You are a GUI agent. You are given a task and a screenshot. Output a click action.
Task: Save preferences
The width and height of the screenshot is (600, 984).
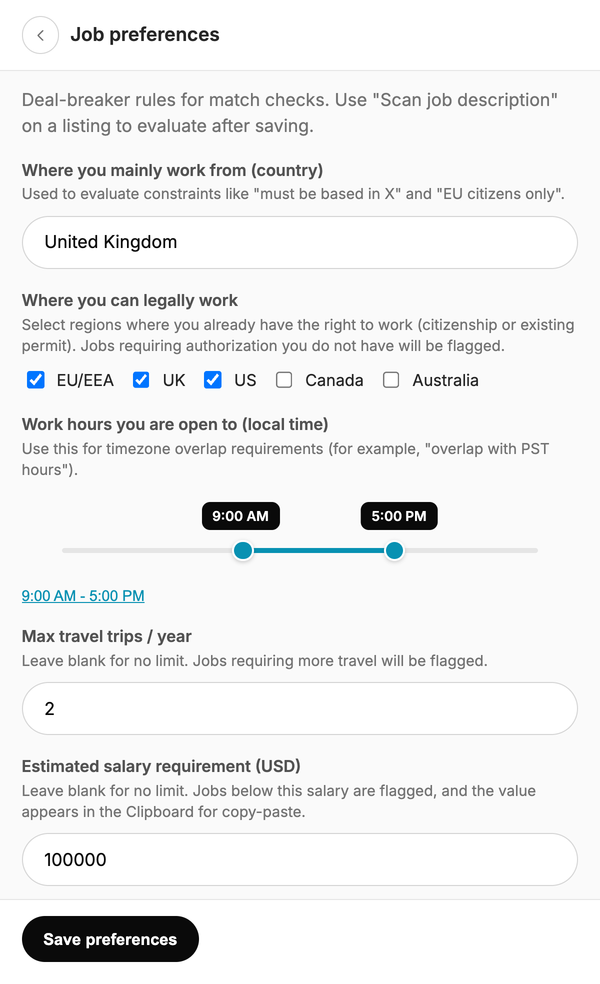110,939
